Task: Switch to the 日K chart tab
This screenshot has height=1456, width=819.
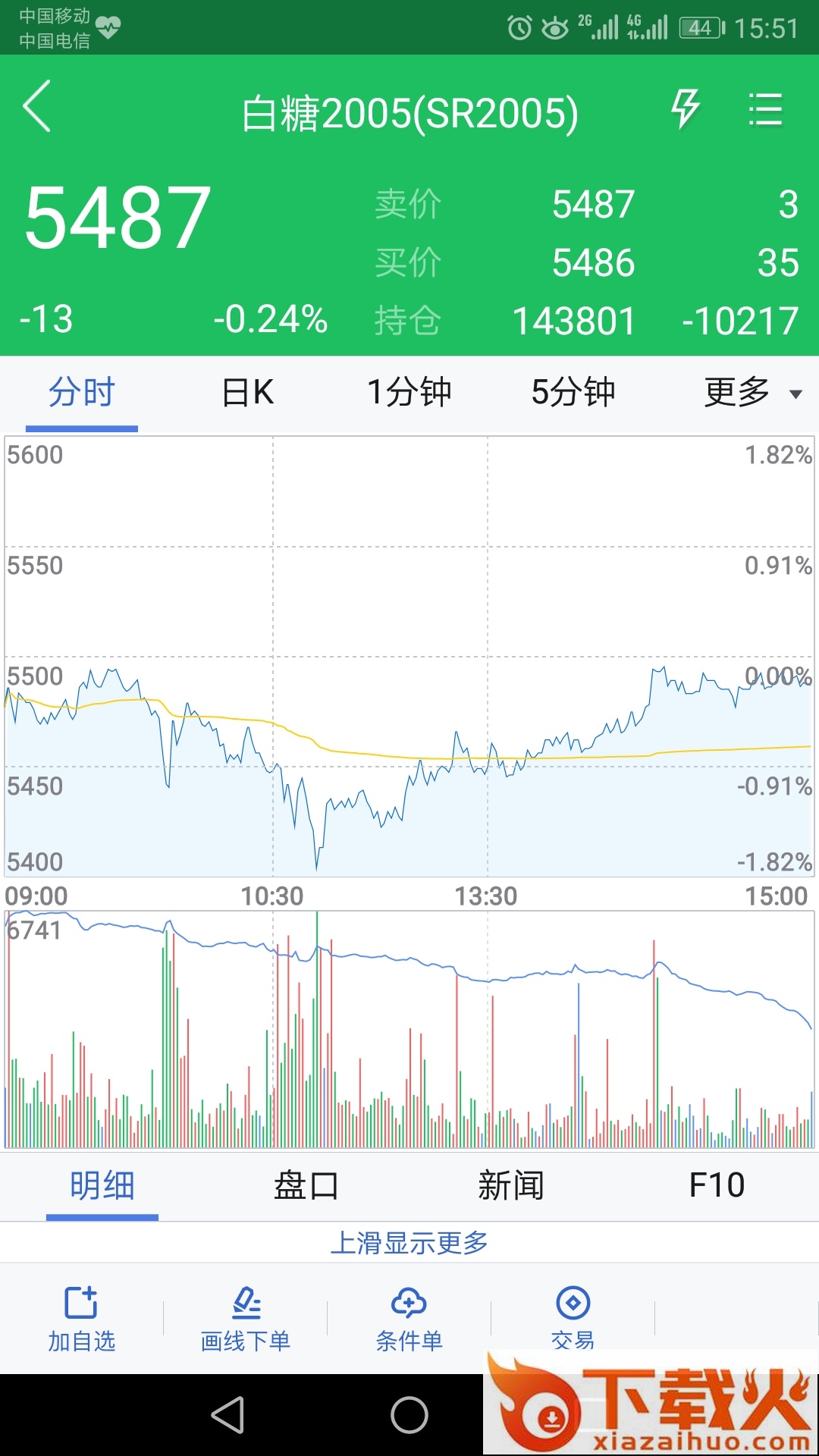Action: pos(247,393)
